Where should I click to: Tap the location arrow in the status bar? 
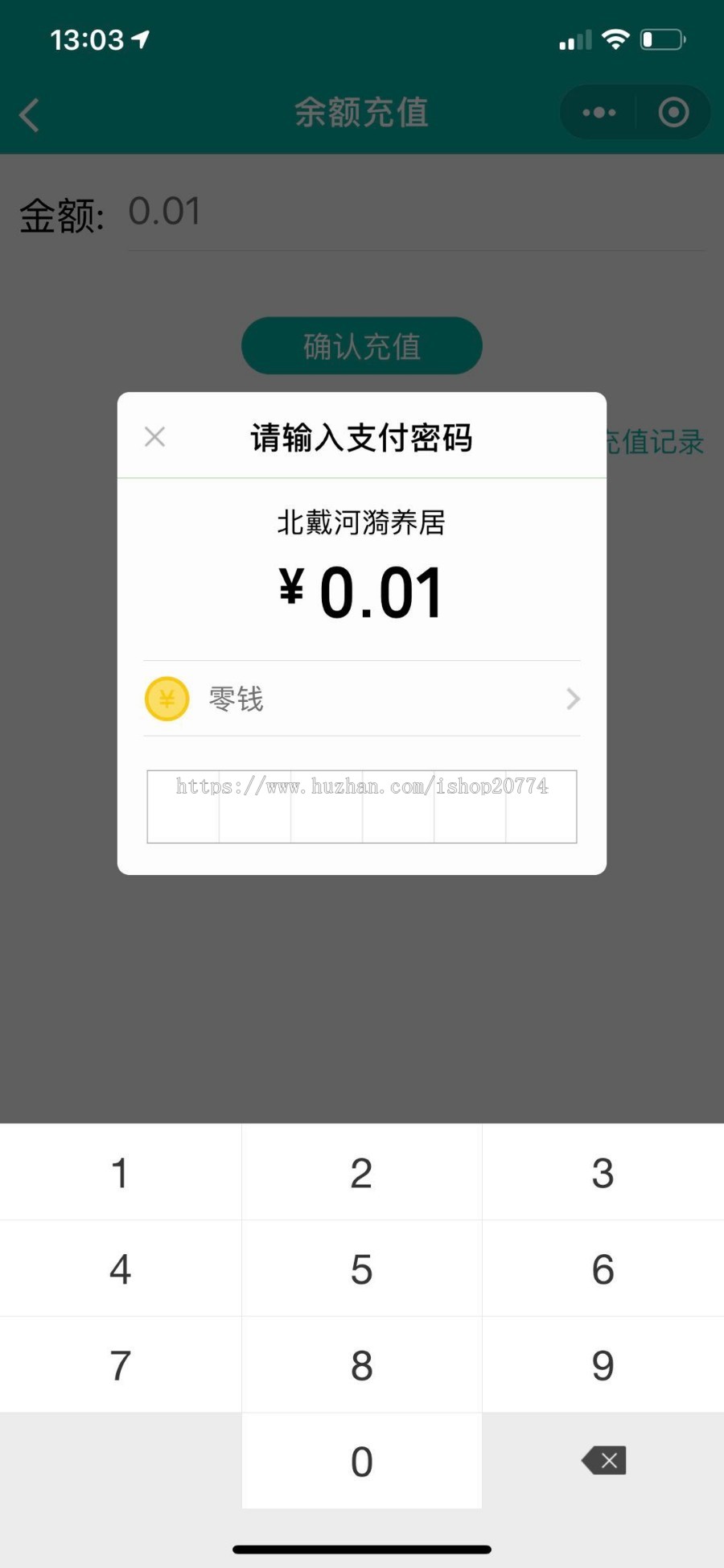click(x=142, y=38)
